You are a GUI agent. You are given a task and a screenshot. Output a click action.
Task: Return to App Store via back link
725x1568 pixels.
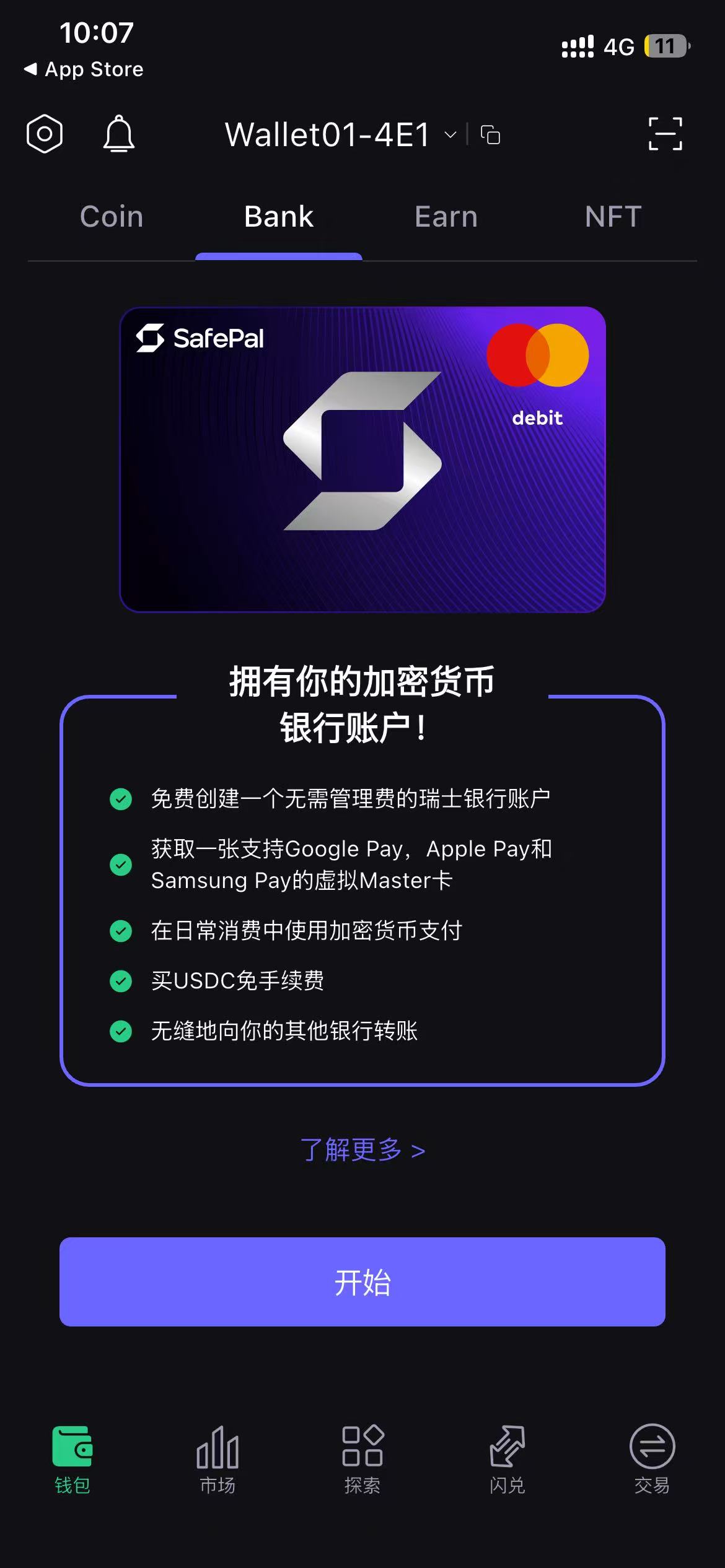tap(84, 69)
